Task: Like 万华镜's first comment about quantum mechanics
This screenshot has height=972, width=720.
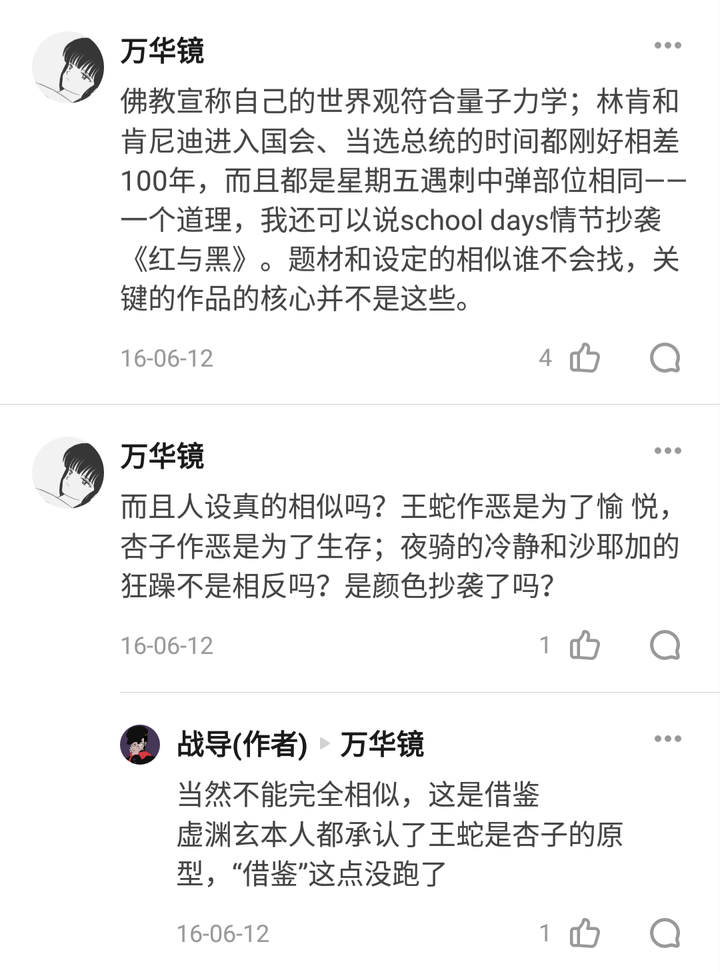Action: click(x=585, y=357)
